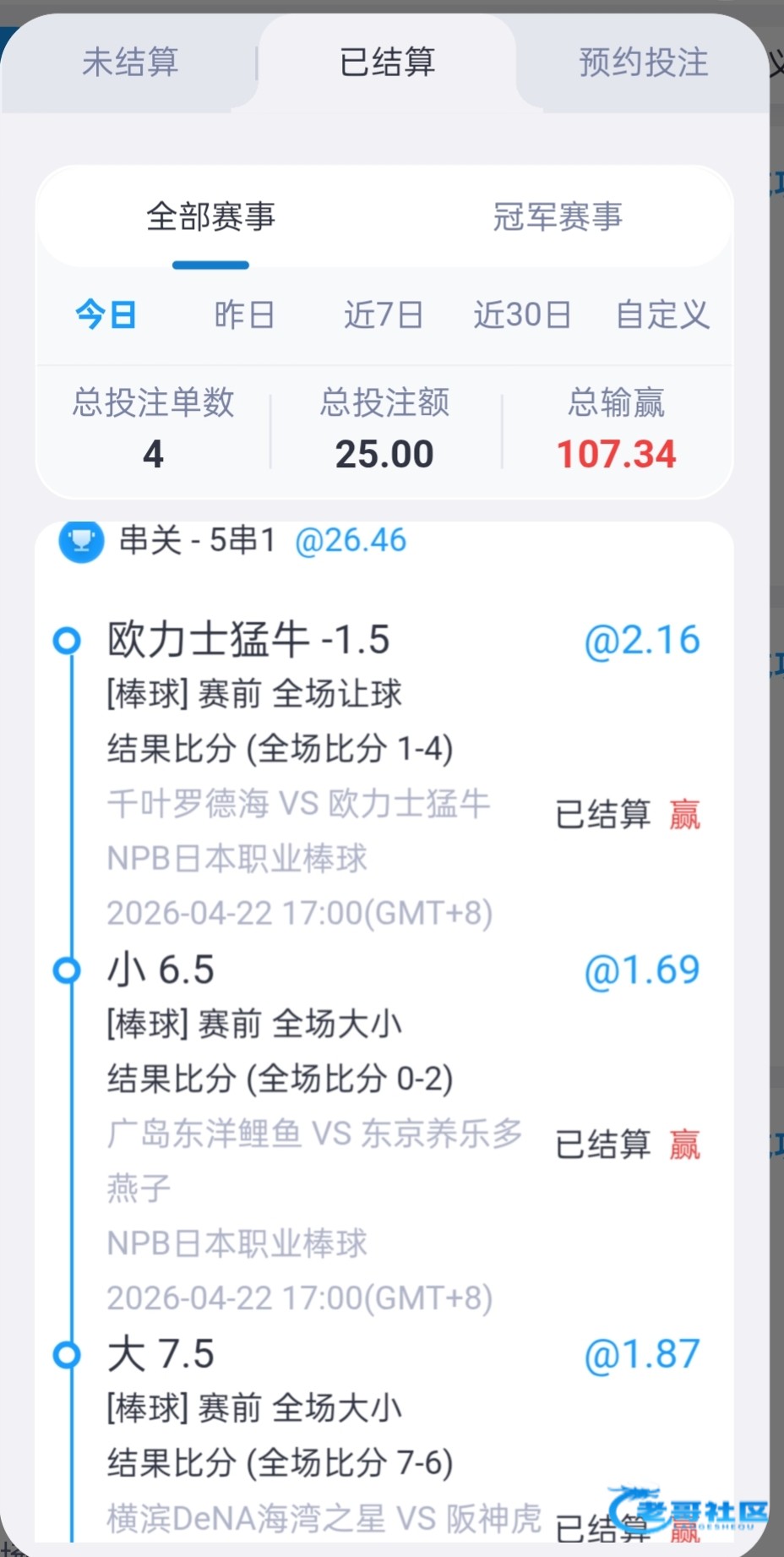784x1557 pixels.
Task: Choose a 自定义 date range
Action: 662,314
